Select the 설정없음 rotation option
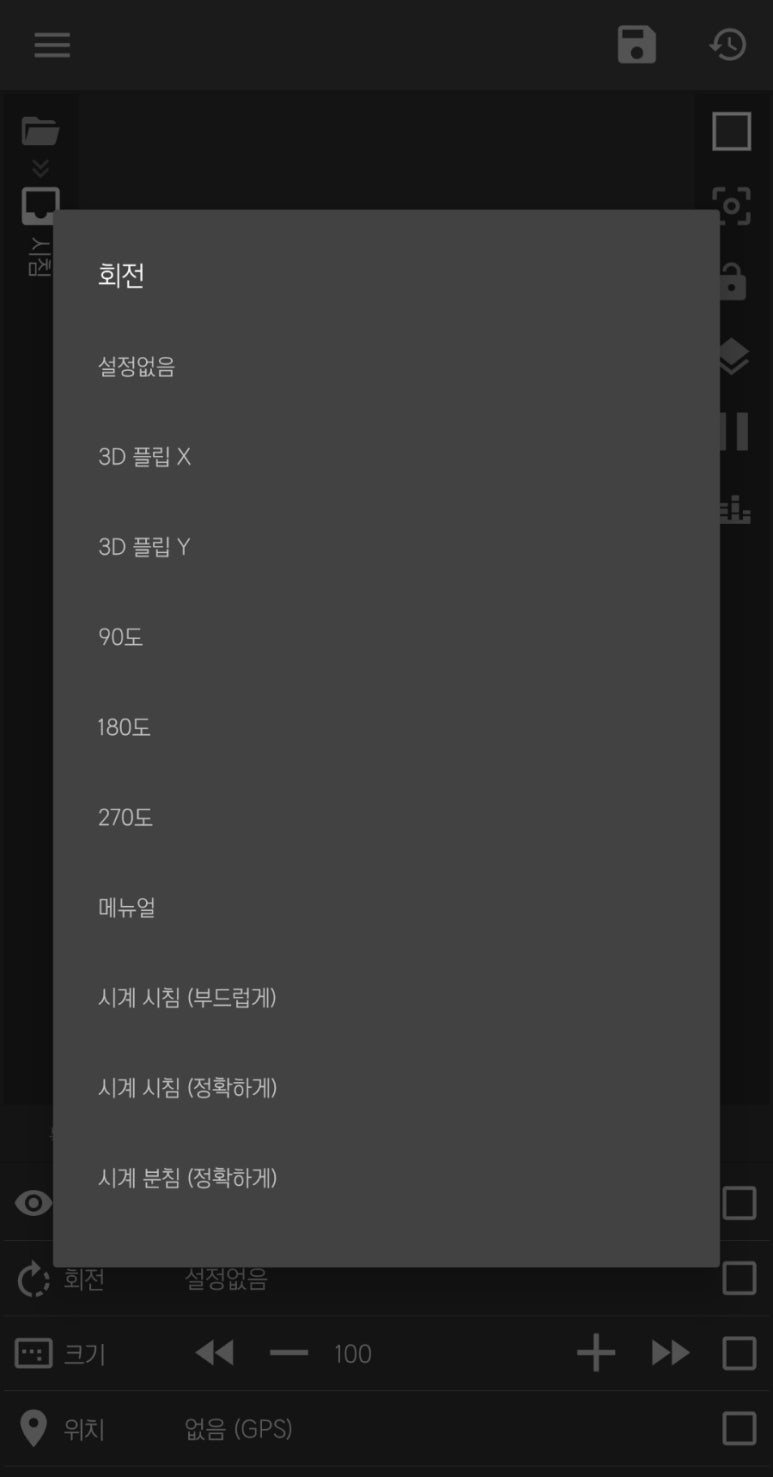The image size is (773, 1477). click(x=137, y=367)
